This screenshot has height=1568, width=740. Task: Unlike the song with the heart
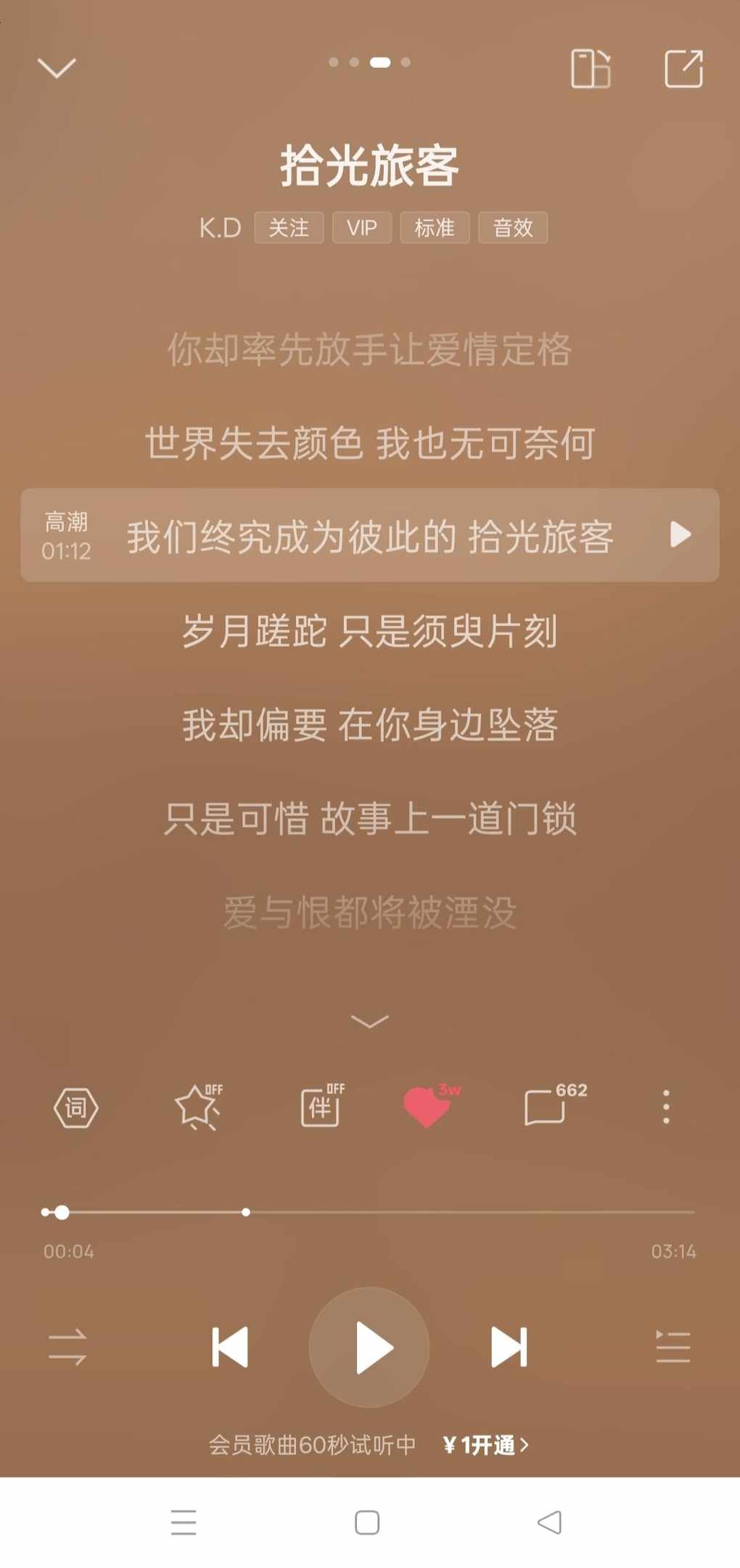428,1107
